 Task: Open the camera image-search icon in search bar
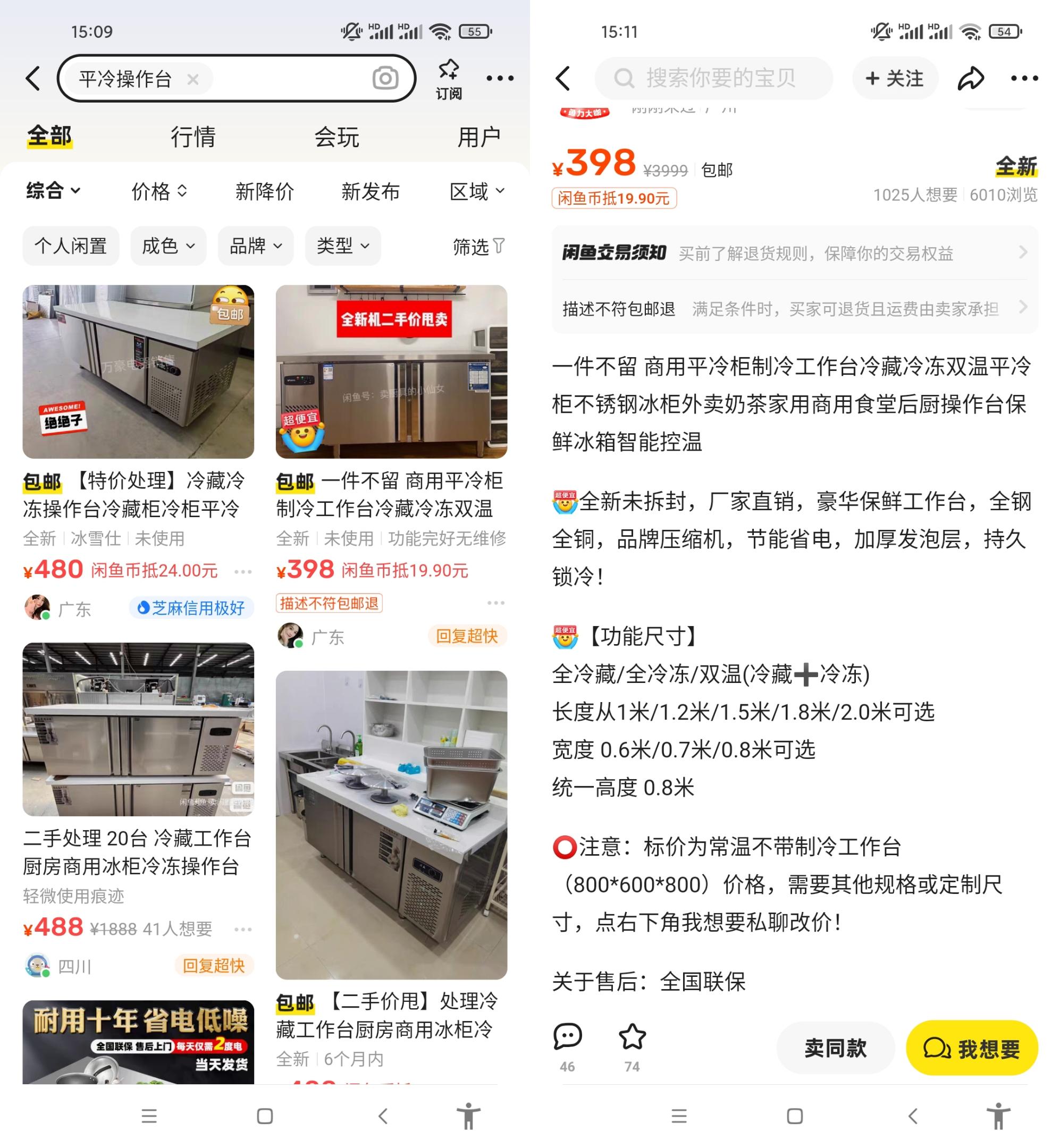point(383,79)
